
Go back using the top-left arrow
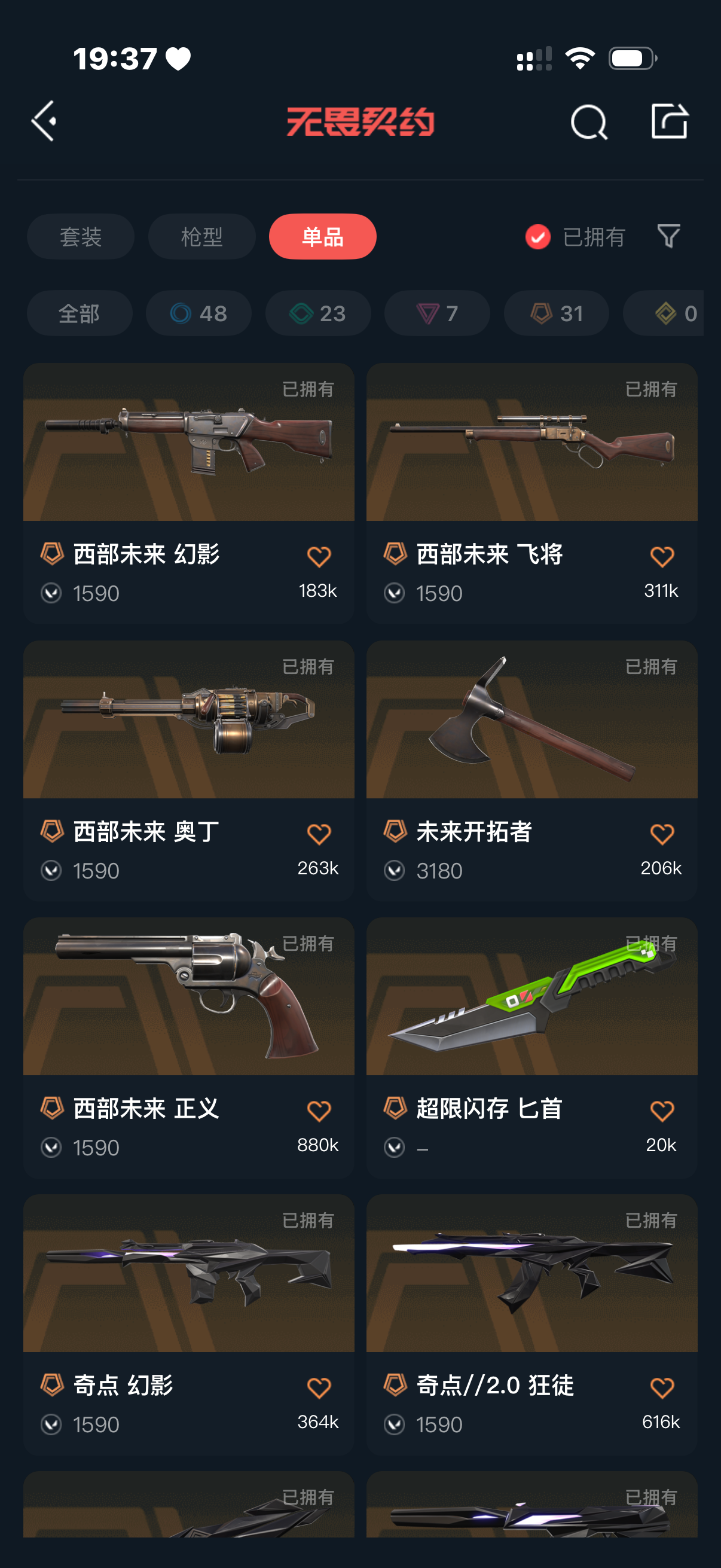44,121
